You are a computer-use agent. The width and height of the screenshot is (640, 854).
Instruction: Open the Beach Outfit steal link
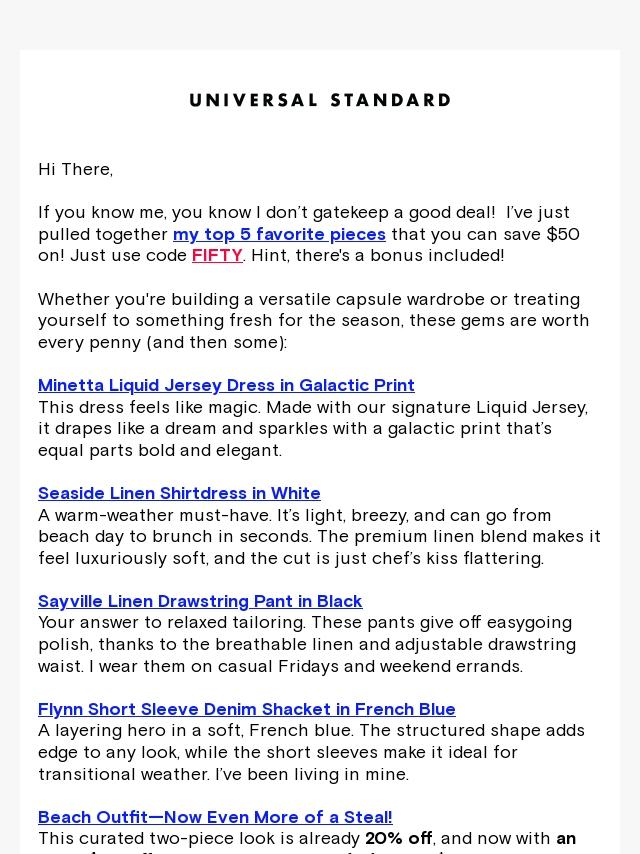coord(215,817)
